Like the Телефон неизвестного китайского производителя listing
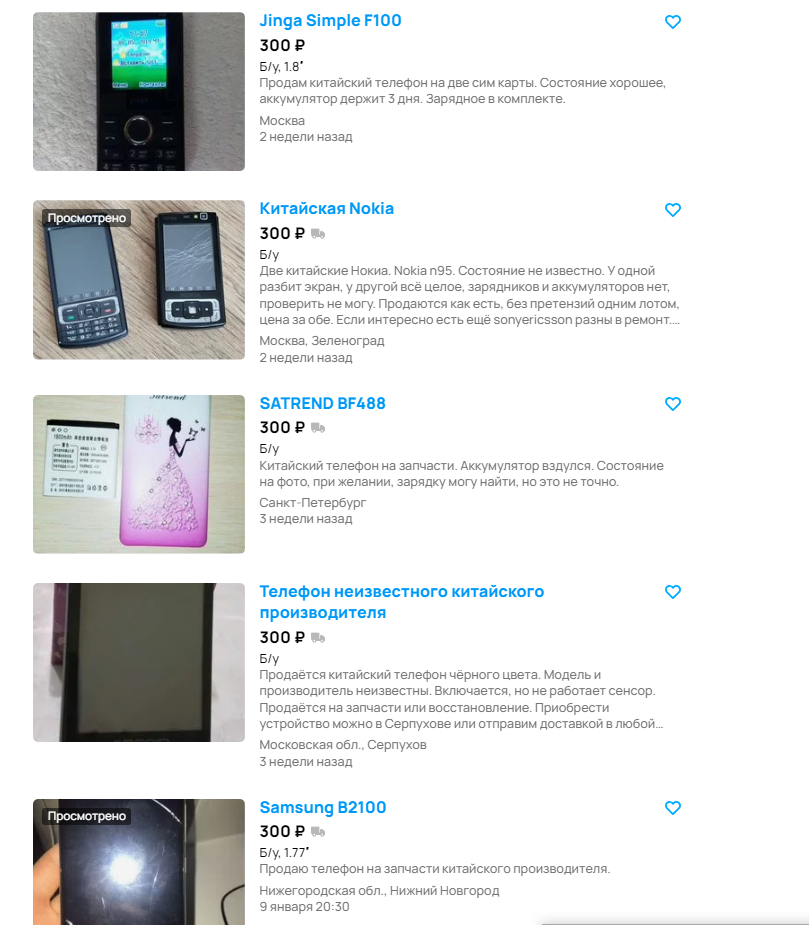 click(x=673, y=592)
